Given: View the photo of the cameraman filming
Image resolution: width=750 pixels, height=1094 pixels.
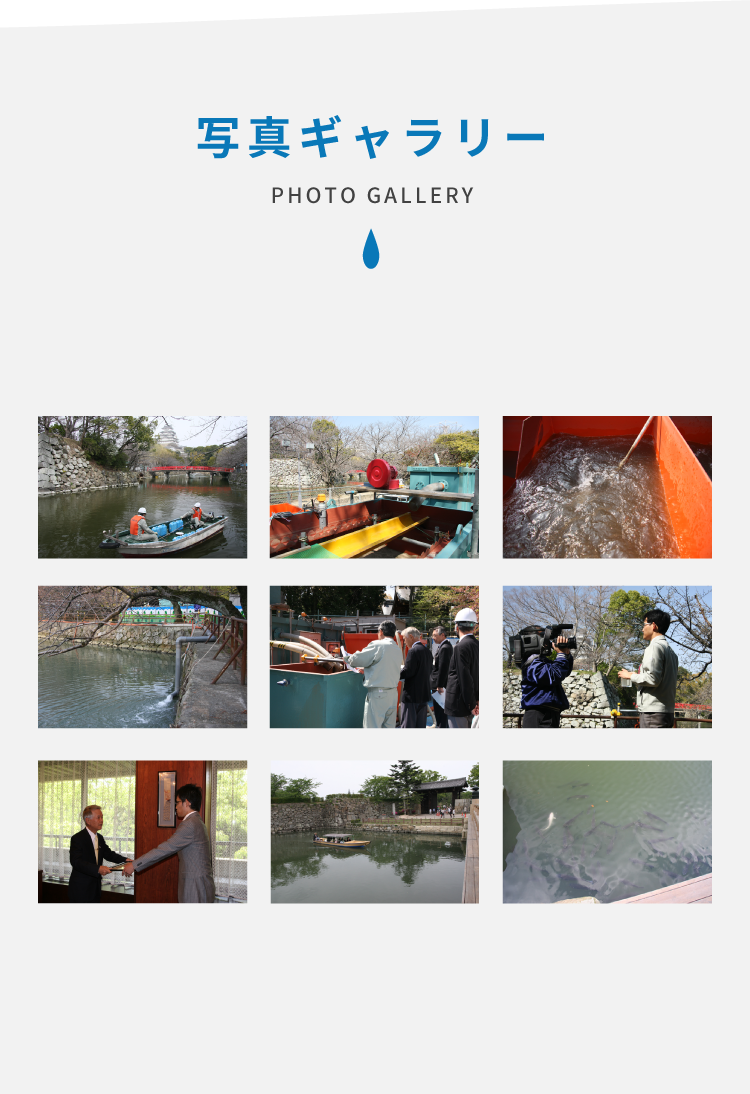Looking at the screenshot, I should pos(607,657).
